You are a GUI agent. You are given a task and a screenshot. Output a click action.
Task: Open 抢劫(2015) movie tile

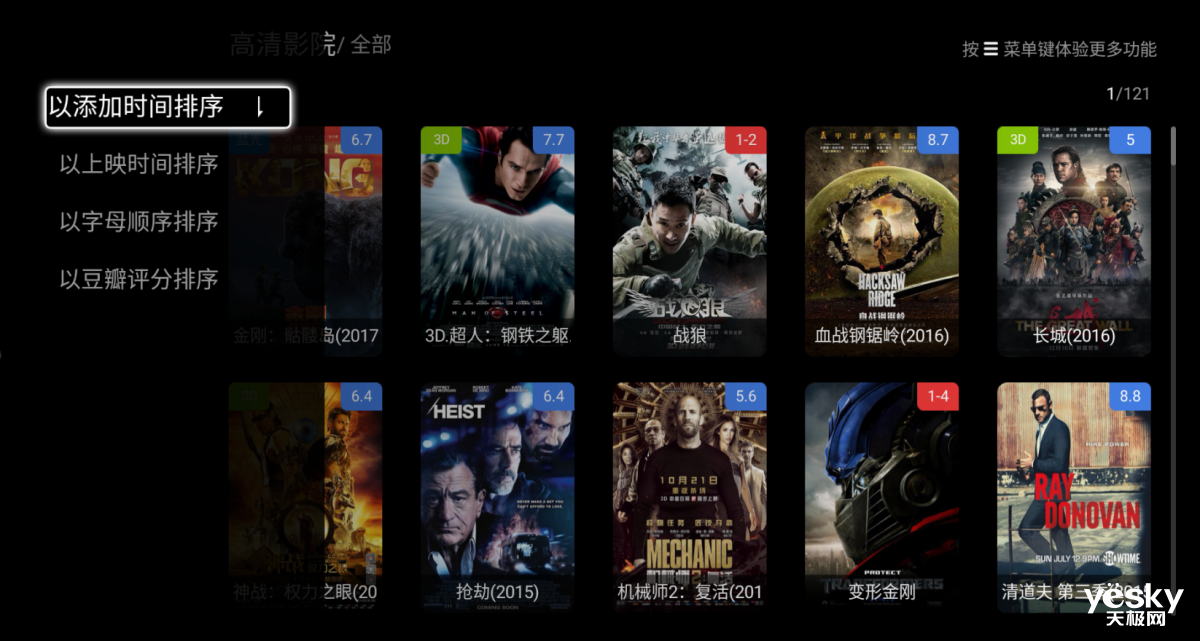pos(497,495)
